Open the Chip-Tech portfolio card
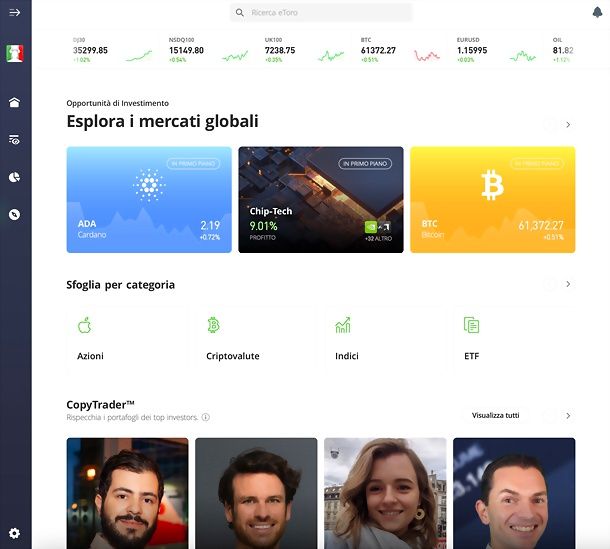 (320, 200)
